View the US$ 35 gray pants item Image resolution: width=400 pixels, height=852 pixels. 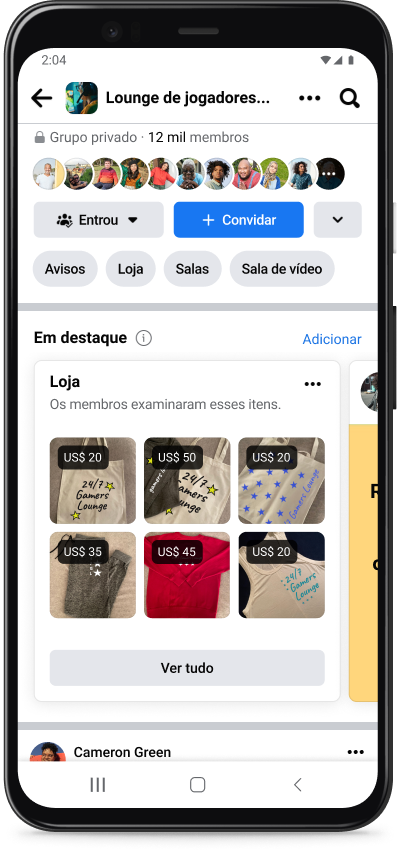93,575
